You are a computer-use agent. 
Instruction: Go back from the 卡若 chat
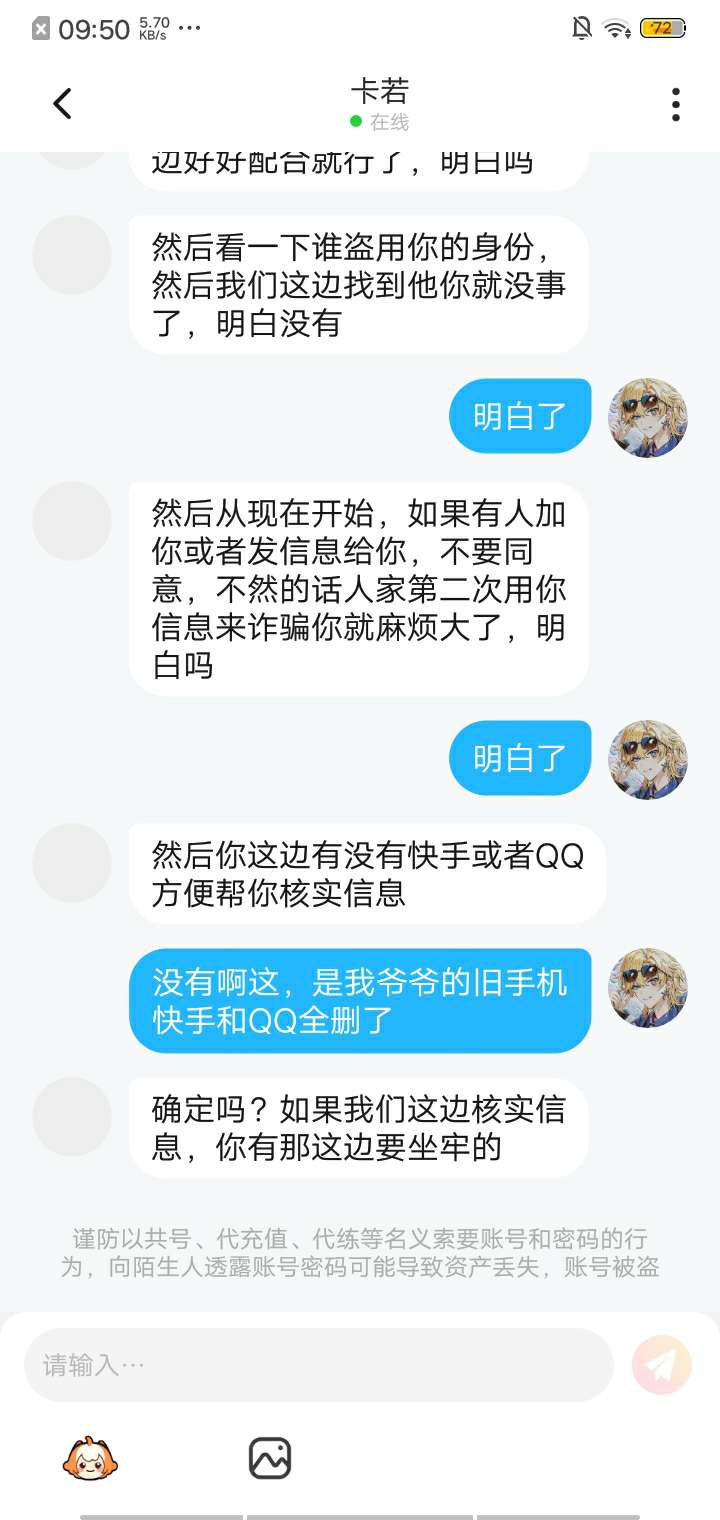point(62,104)
